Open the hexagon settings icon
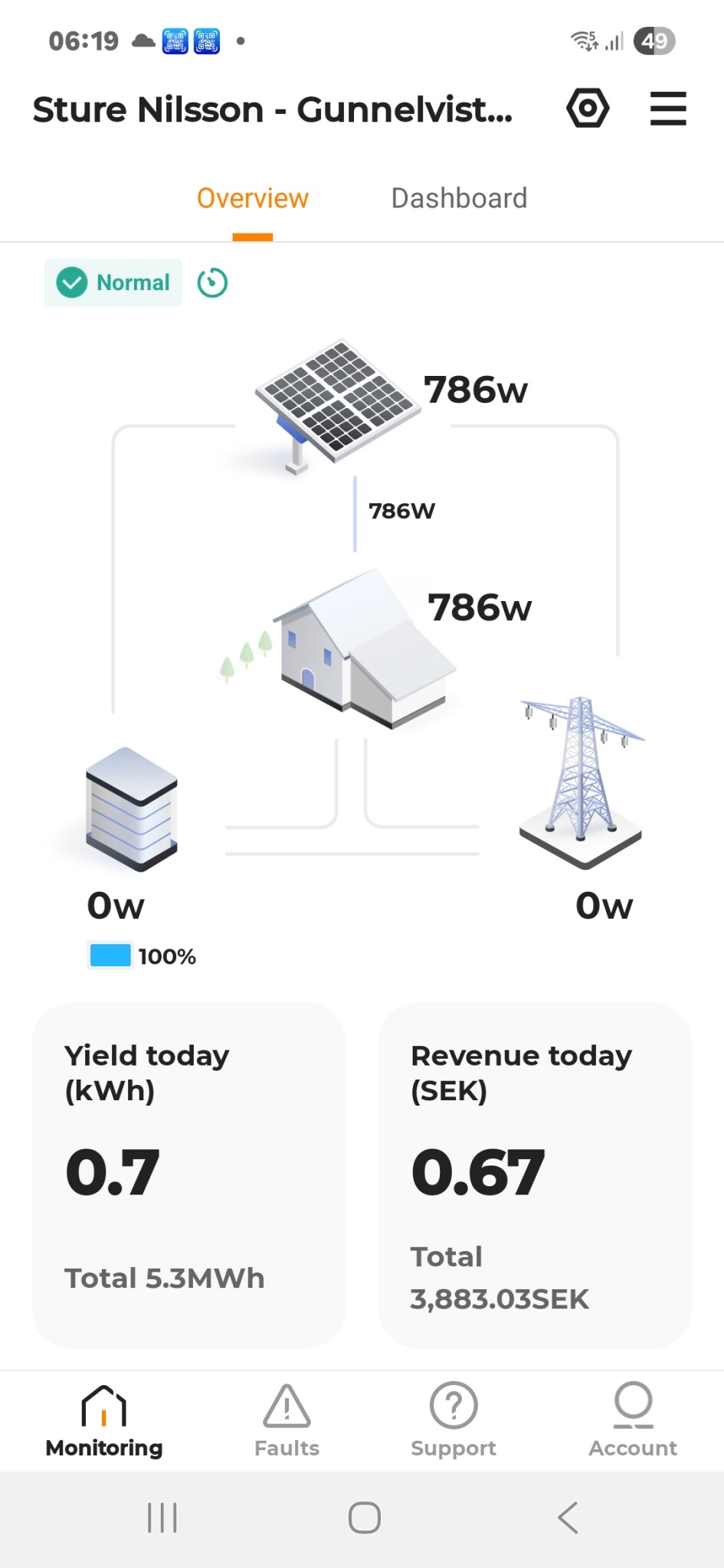The height and width of the screenshot is (1568, 724). coord(588,109)
